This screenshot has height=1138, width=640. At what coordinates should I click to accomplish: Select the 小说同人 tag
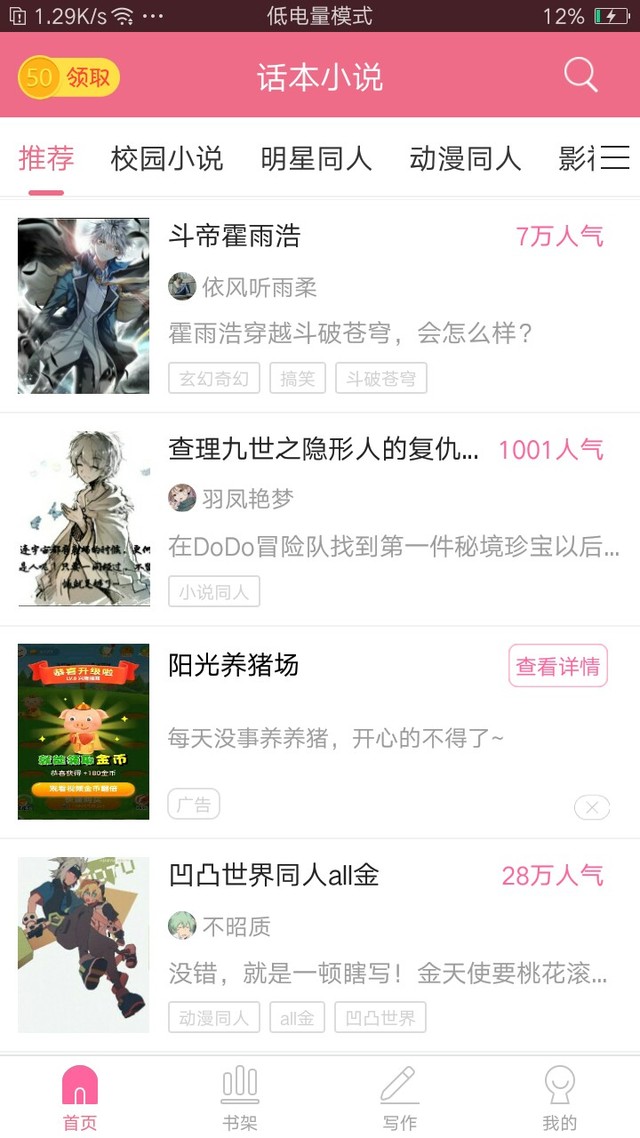click(214, 591)
